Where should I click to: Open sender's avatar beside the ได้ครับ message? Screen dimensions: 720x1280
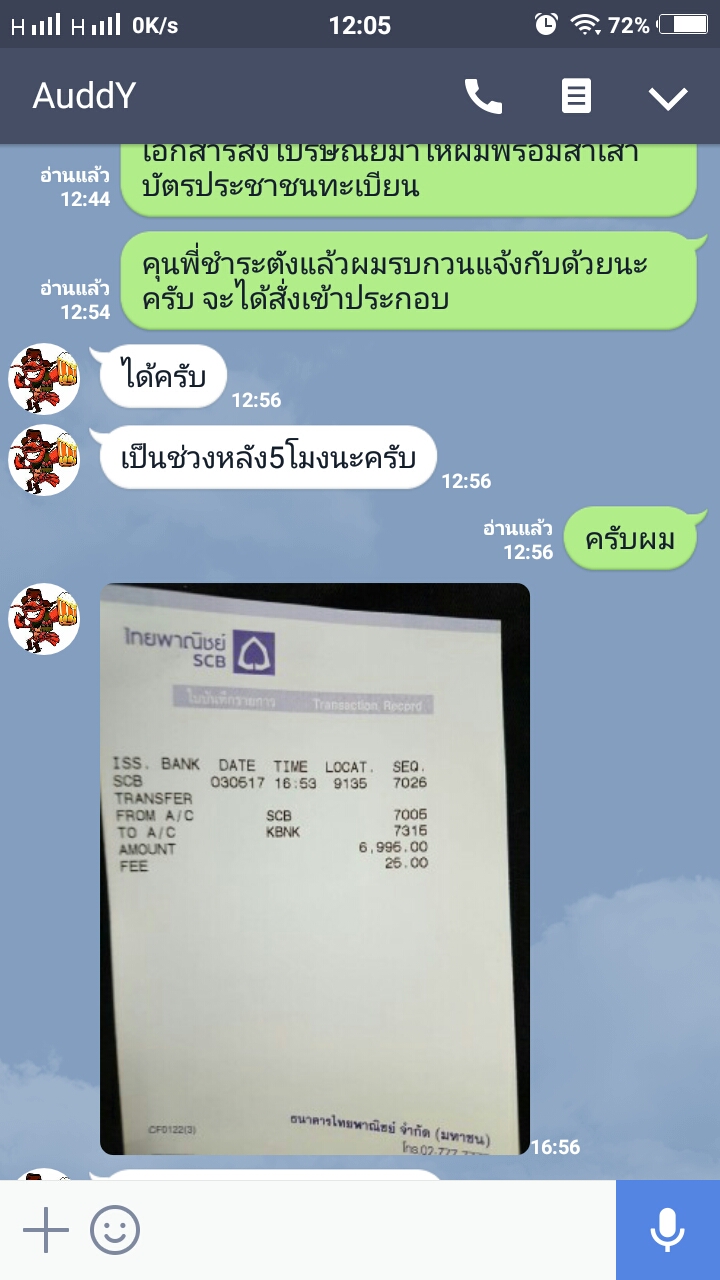point(44,379)
